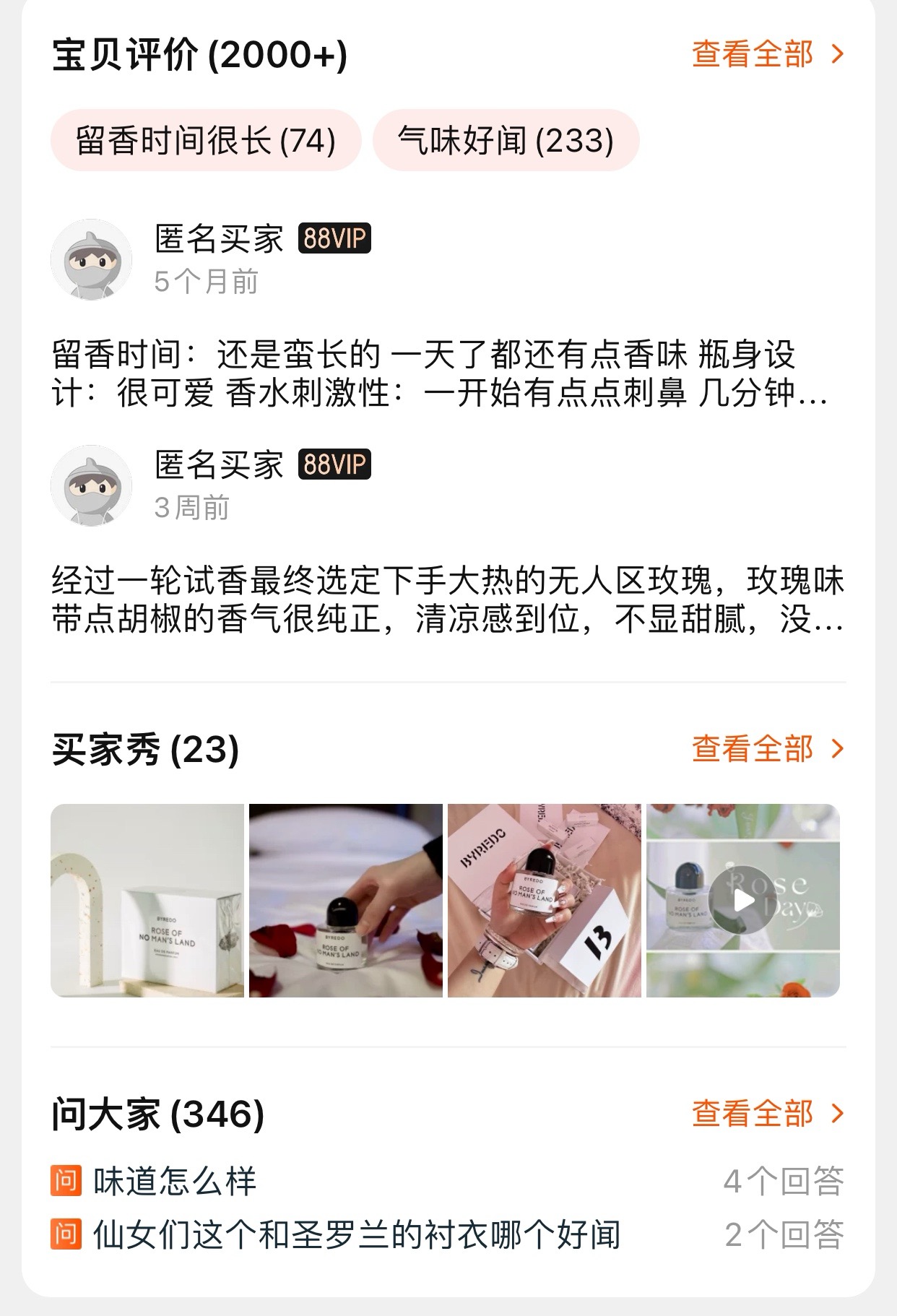
Task: Open the question 味道怎么样
Action: 448,1182
